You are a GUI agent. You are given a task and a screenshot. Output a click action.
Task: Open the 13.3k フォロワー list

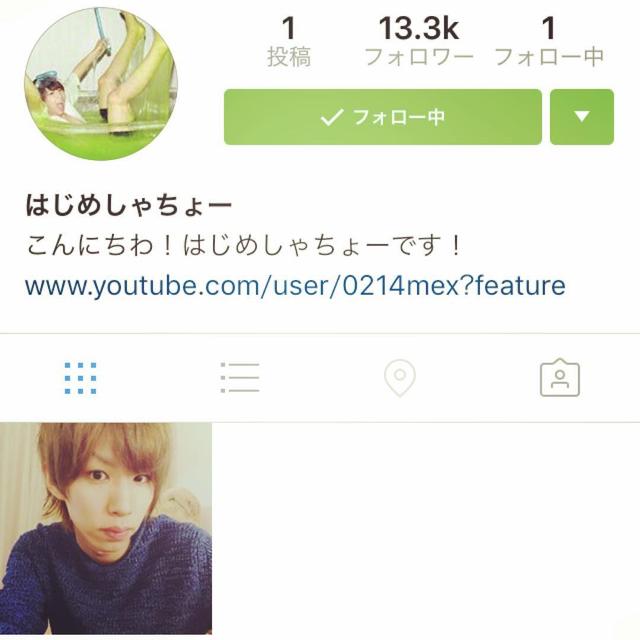pyautogui.click(x=418, y=40)
